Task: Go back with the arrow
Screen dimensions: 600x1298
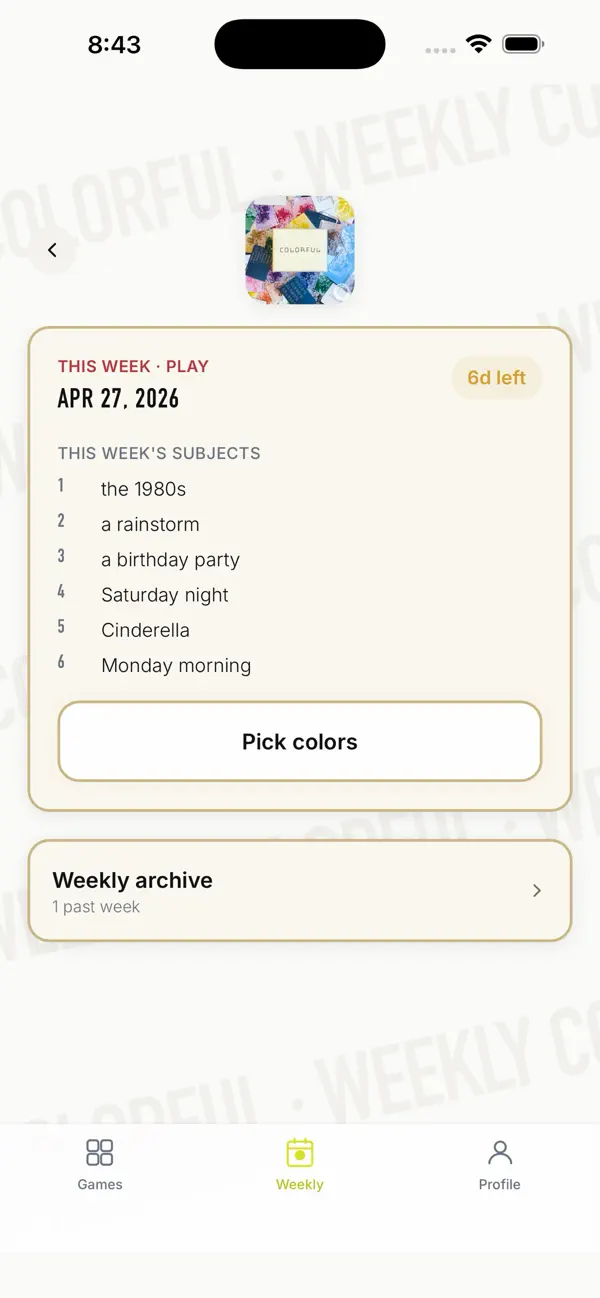Action: (52, 250)
